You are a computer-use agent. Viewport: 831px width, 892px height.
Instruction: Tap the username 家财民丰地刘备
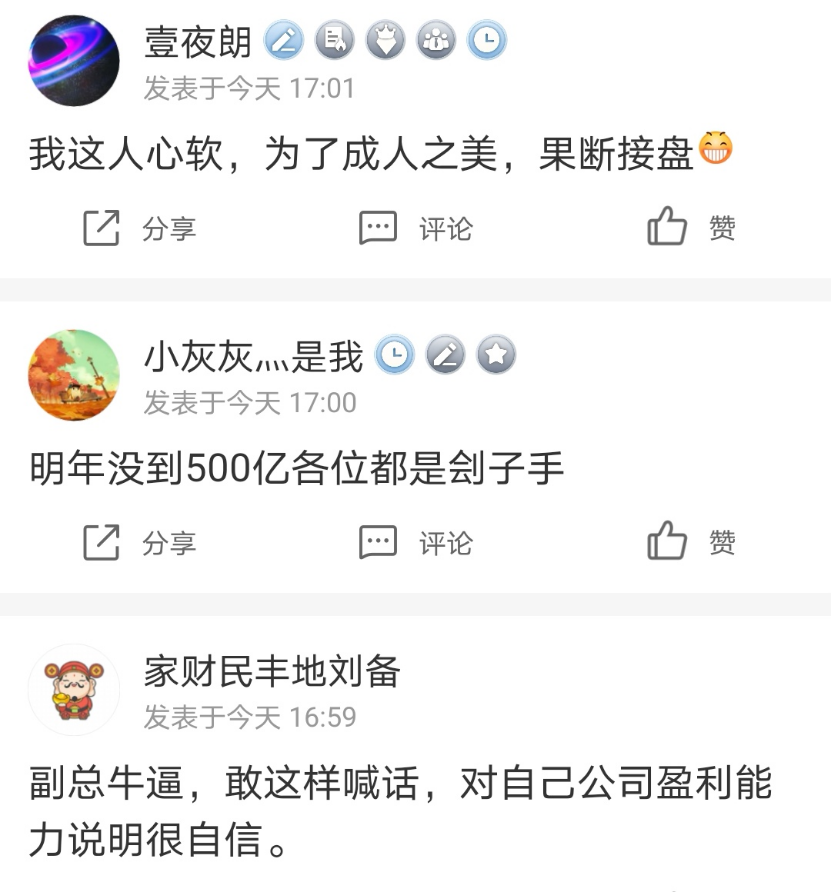(x=272, y=670)
